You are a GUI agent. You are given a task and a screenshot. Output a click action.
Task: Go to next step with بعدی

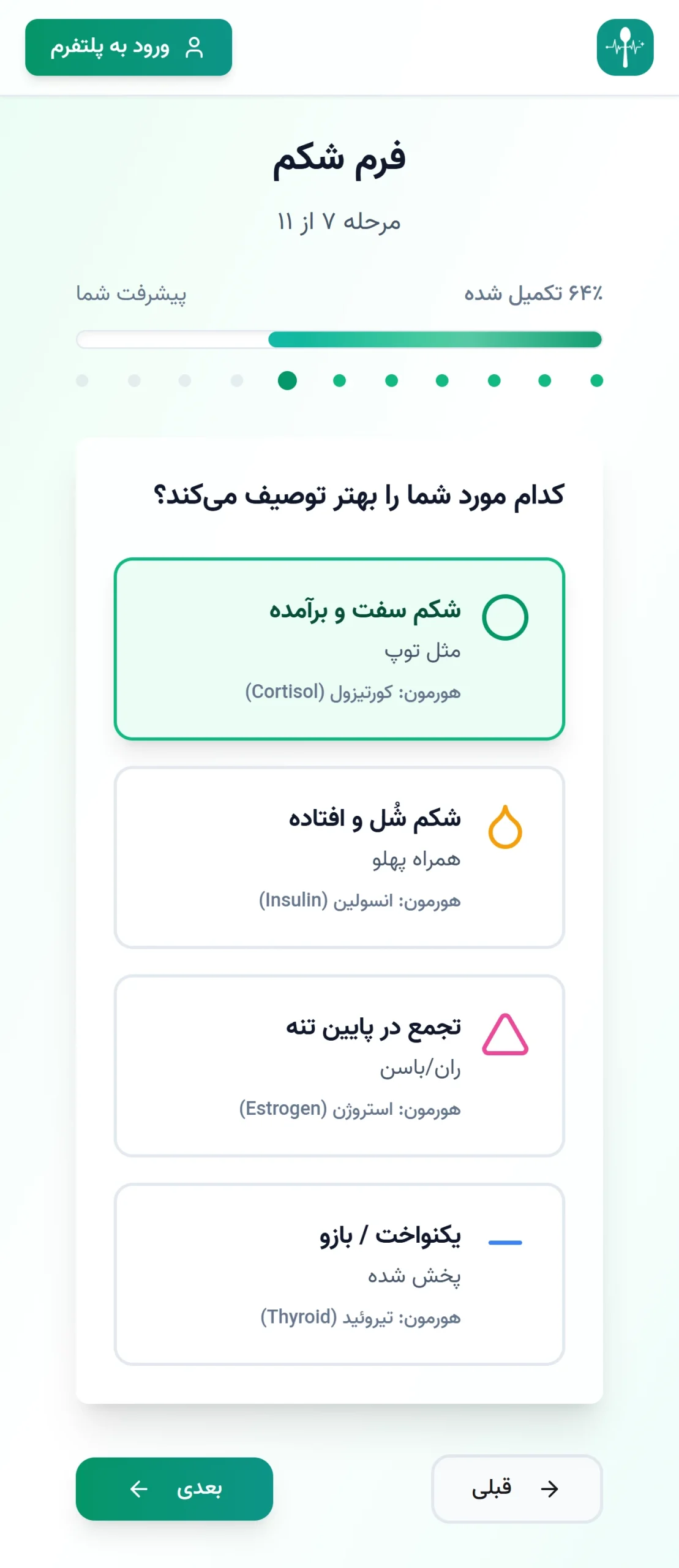tap(174, 1488)
